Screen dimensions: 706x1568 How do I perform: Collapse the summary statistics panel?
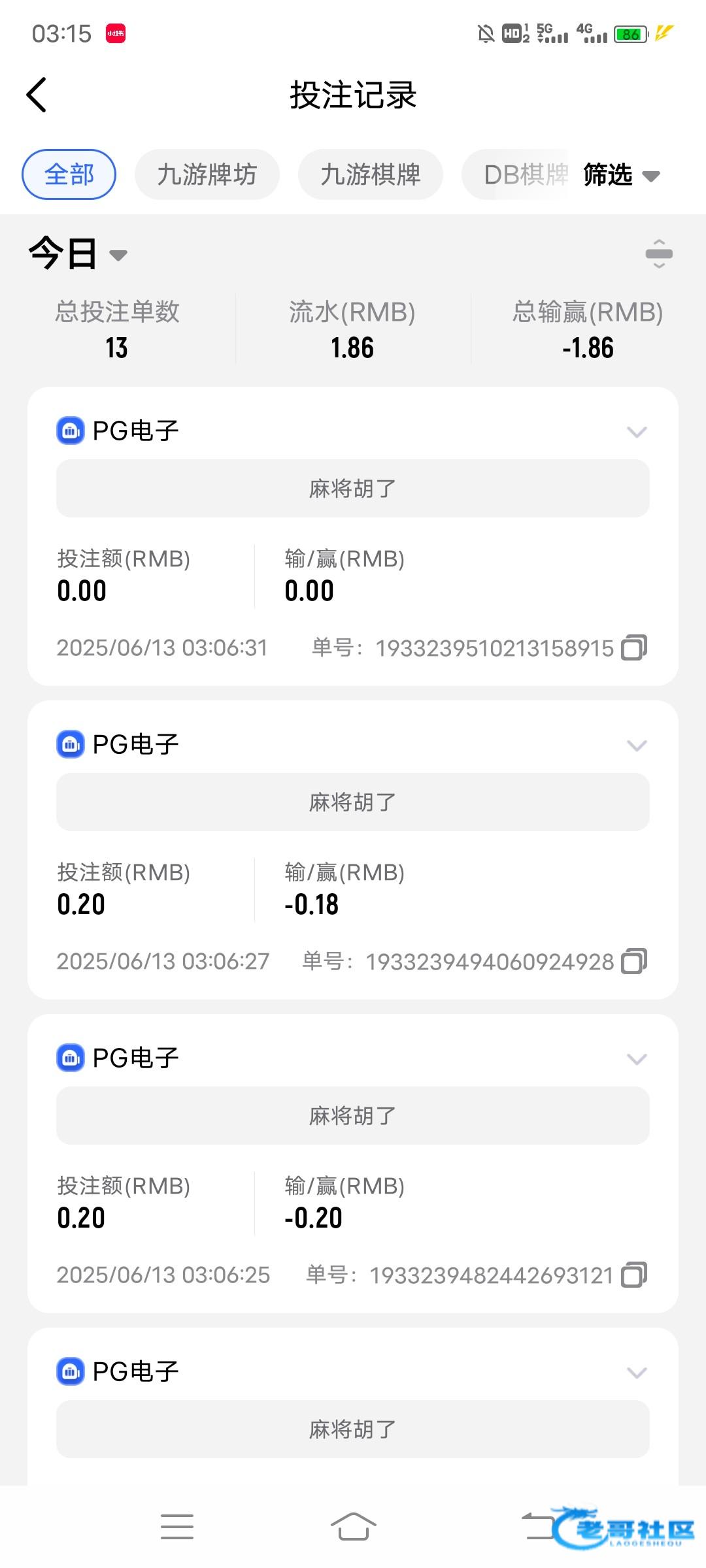658,253
